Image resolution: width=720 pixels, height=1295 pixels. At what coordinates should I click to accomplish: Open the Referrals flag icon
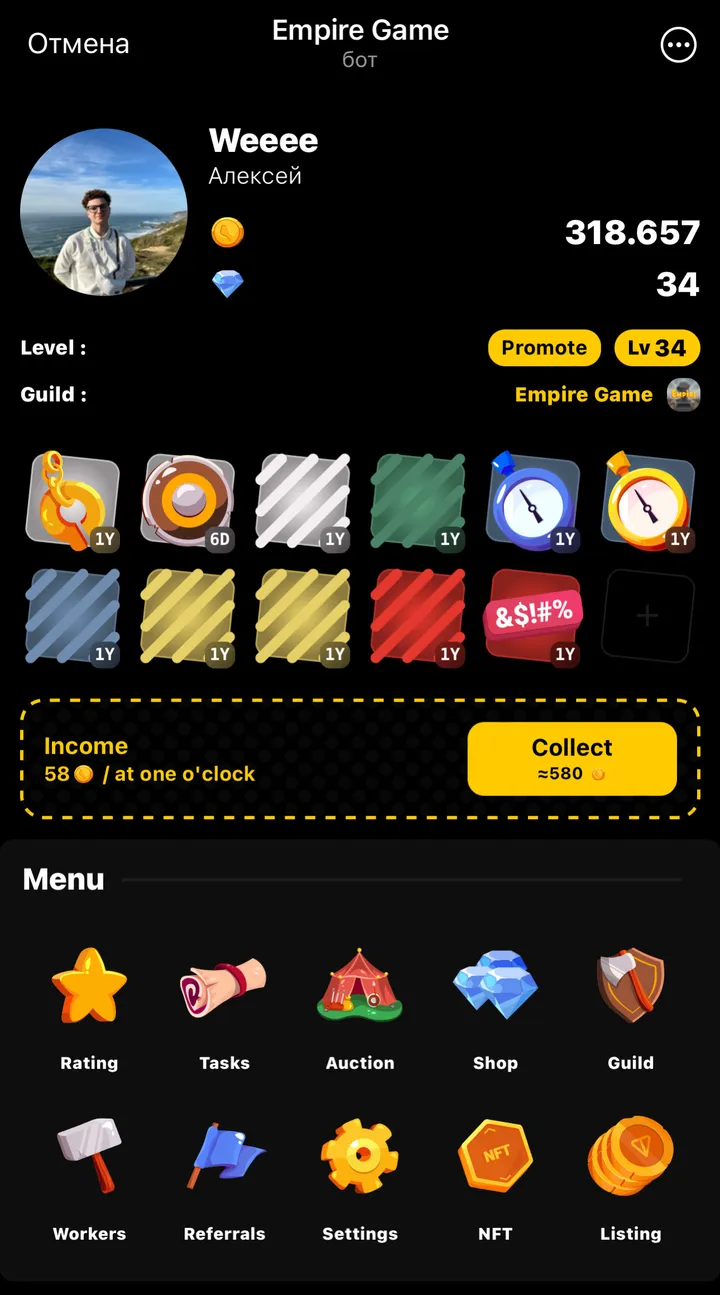(x=224, y=1158)
